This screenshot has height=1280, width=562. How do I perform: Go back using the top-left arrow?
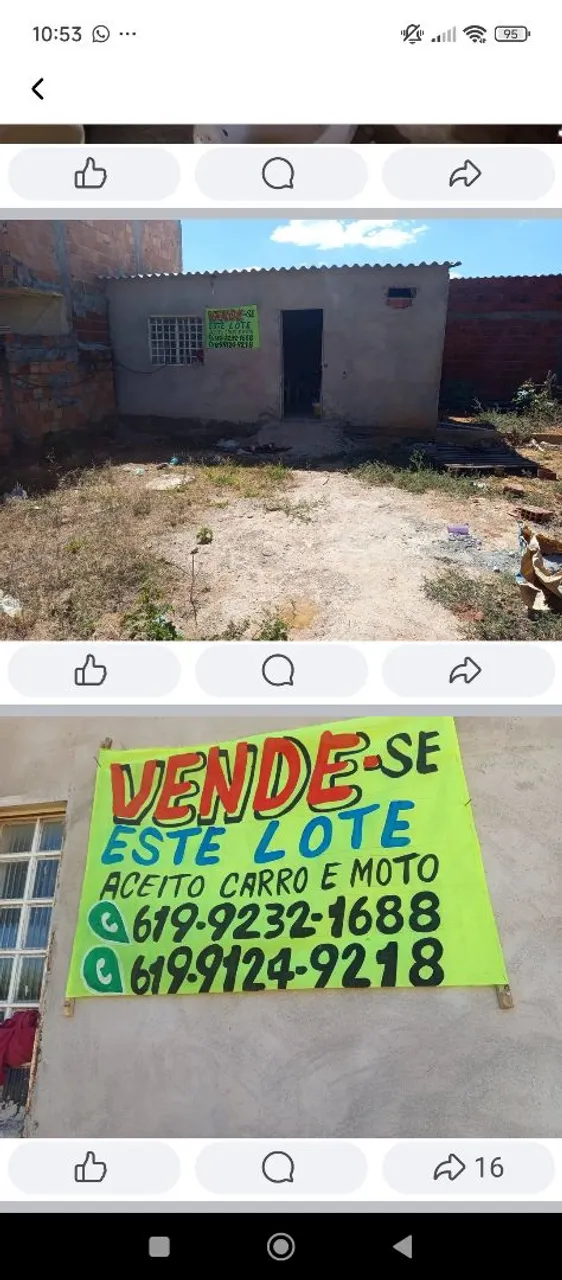coord(38,89)
